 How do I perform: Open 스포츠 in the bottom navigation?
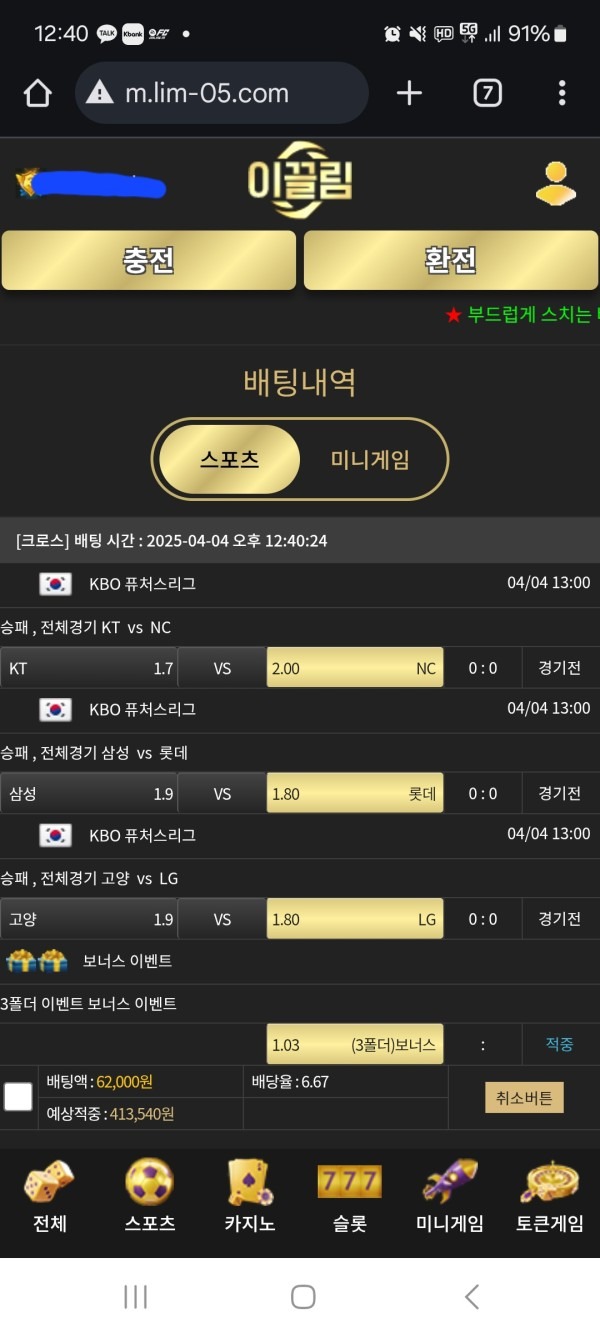(x=150, y=1197)
